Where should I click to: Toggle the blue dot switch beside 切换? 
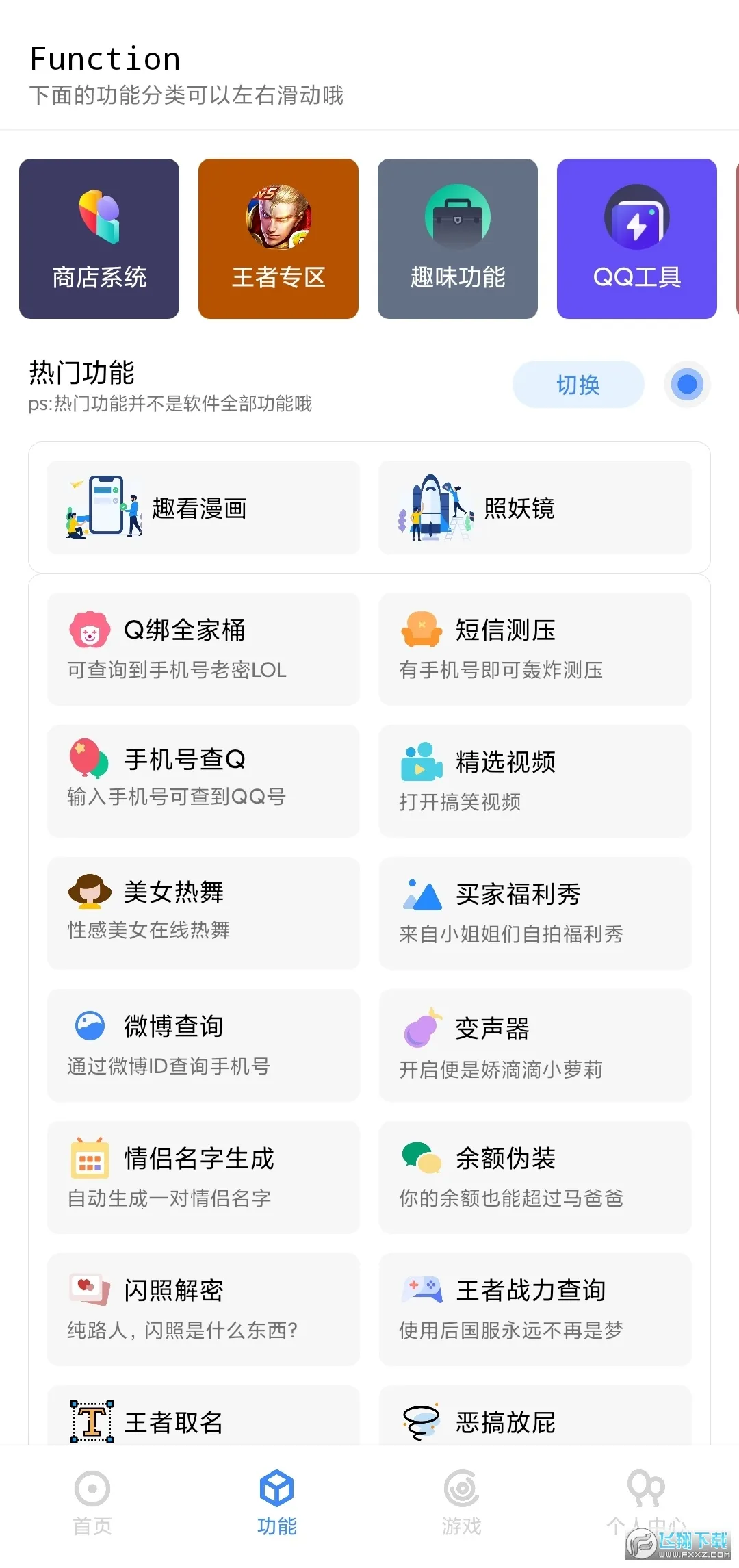(687, 384)
